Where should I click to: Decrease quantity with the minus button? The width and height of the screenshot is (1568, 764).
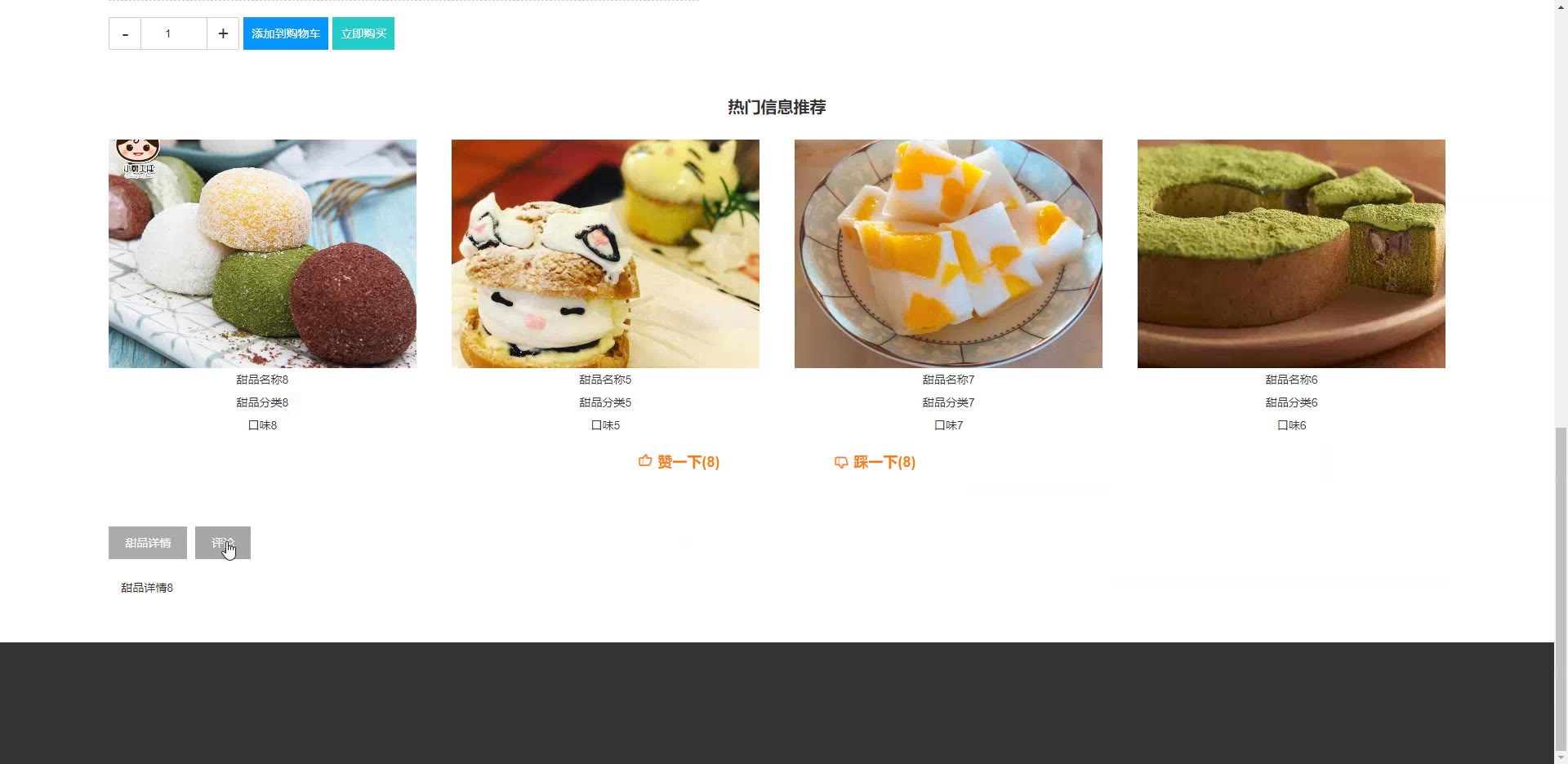click(125, 33)
